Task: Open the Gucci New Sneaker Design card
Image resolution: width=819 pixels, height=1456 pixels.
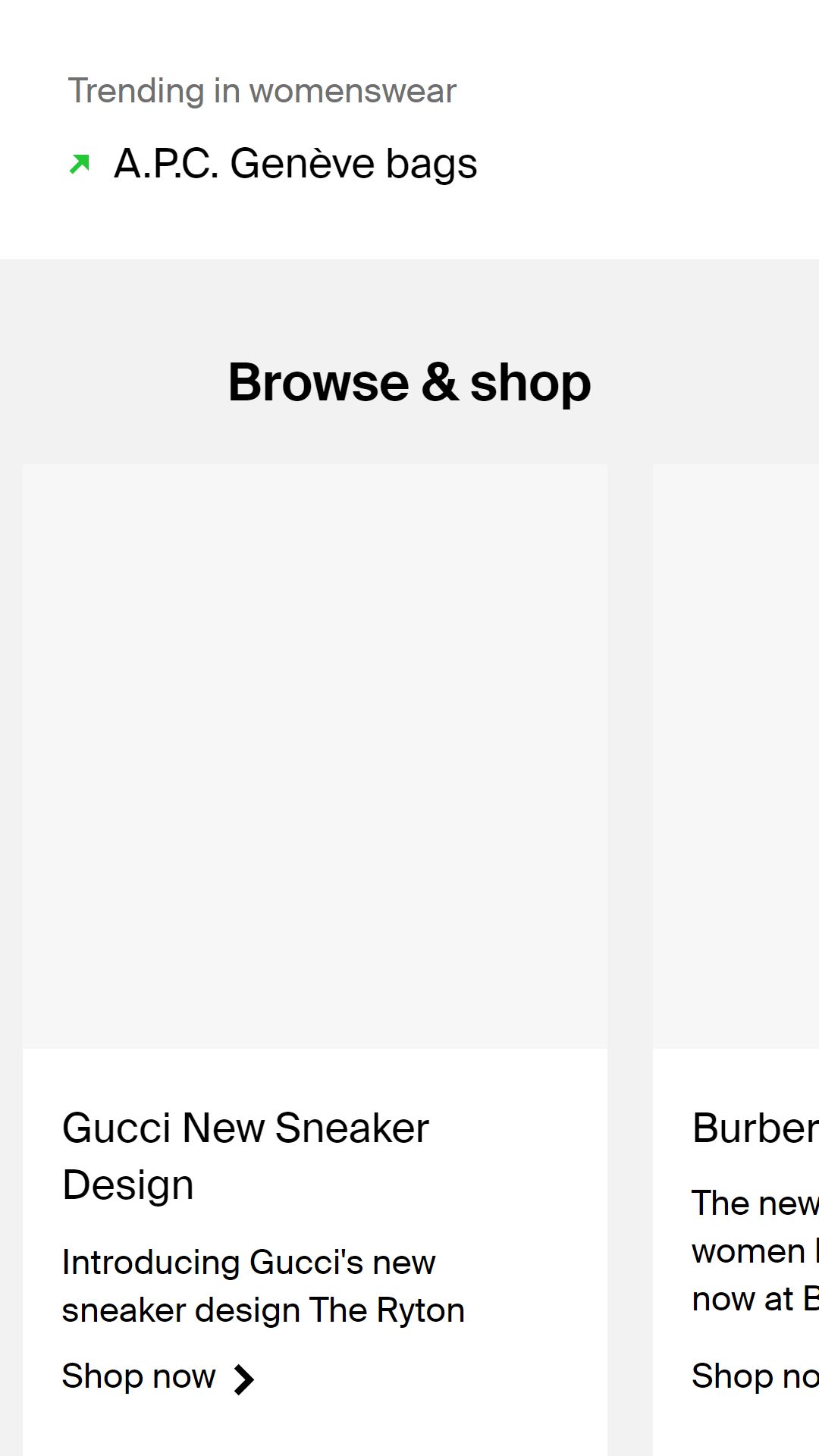Action: point(315,959)
